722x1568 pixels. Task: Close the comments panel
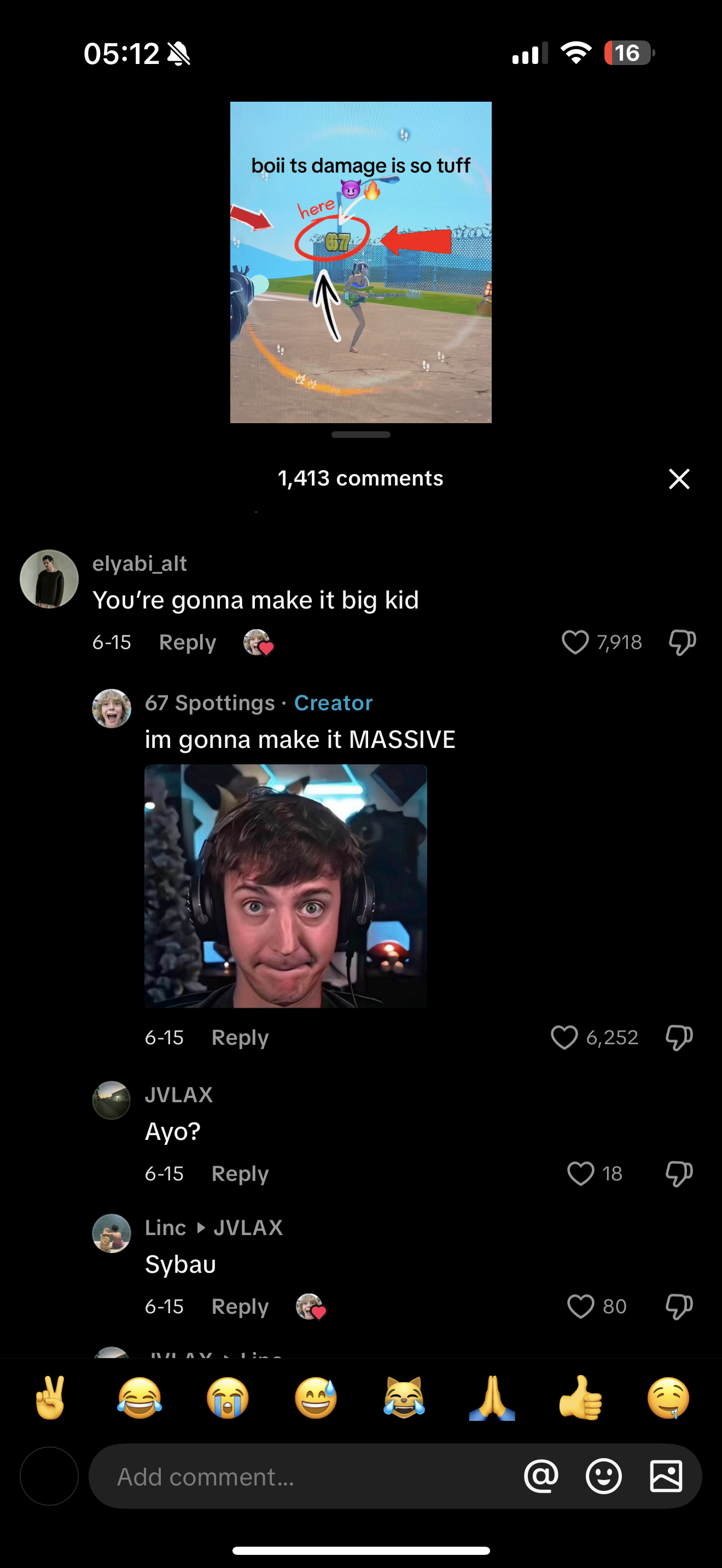(679, 479)
